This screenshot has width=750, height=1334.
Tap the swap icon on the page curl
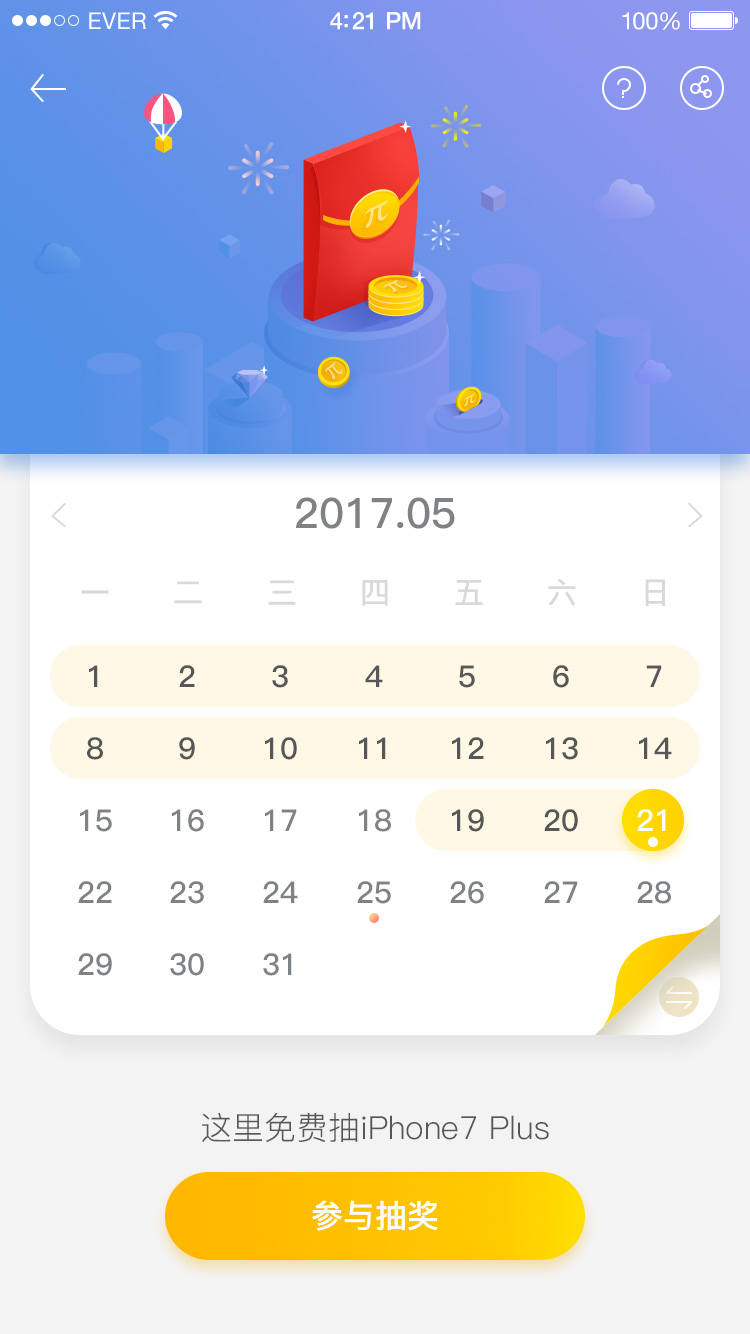click(679, 997)
